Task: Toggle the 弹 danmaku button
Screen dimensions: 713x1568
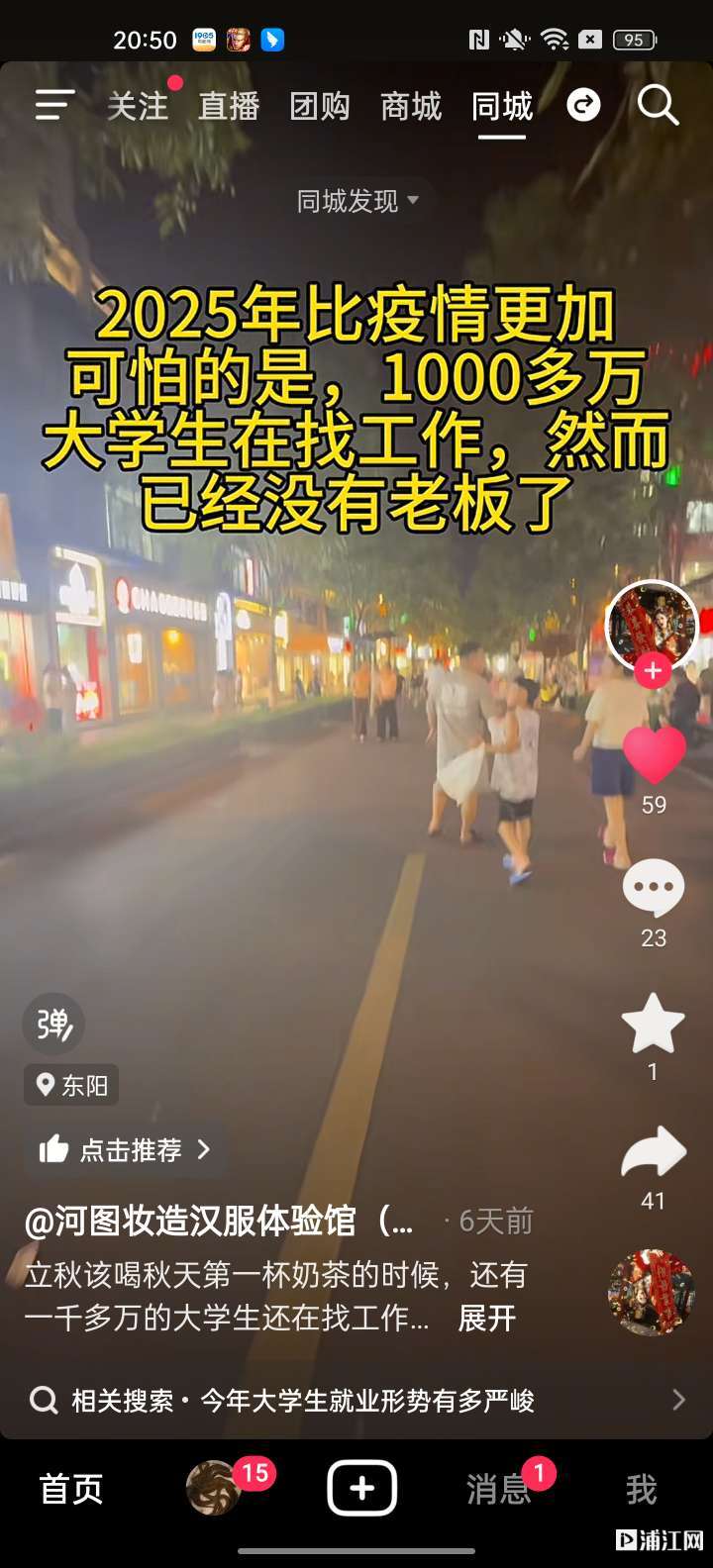Action: coord(53,1024)
